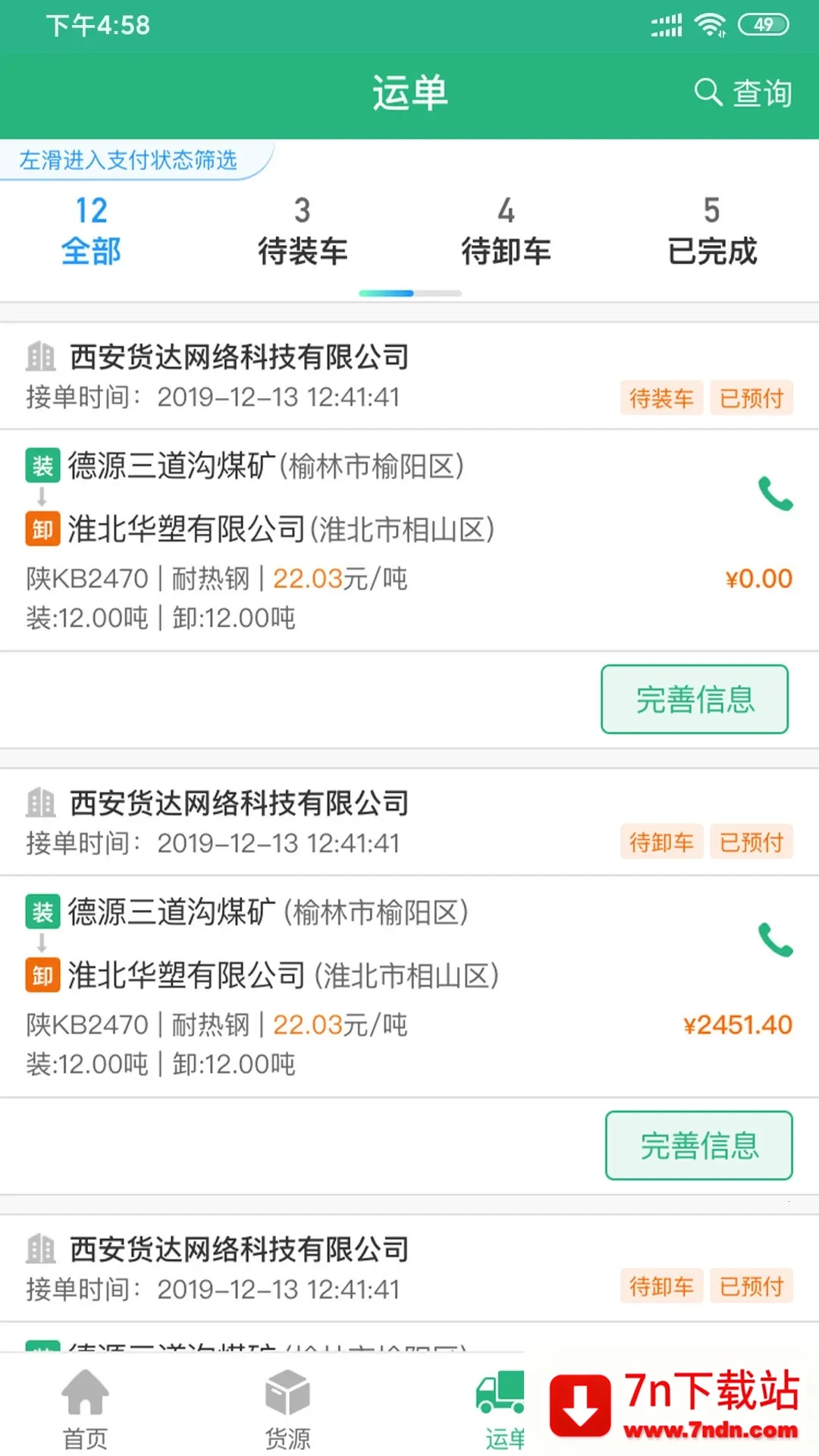
Task: Select the 首页 home icon in bottom bar
Action: [86, 1398]
